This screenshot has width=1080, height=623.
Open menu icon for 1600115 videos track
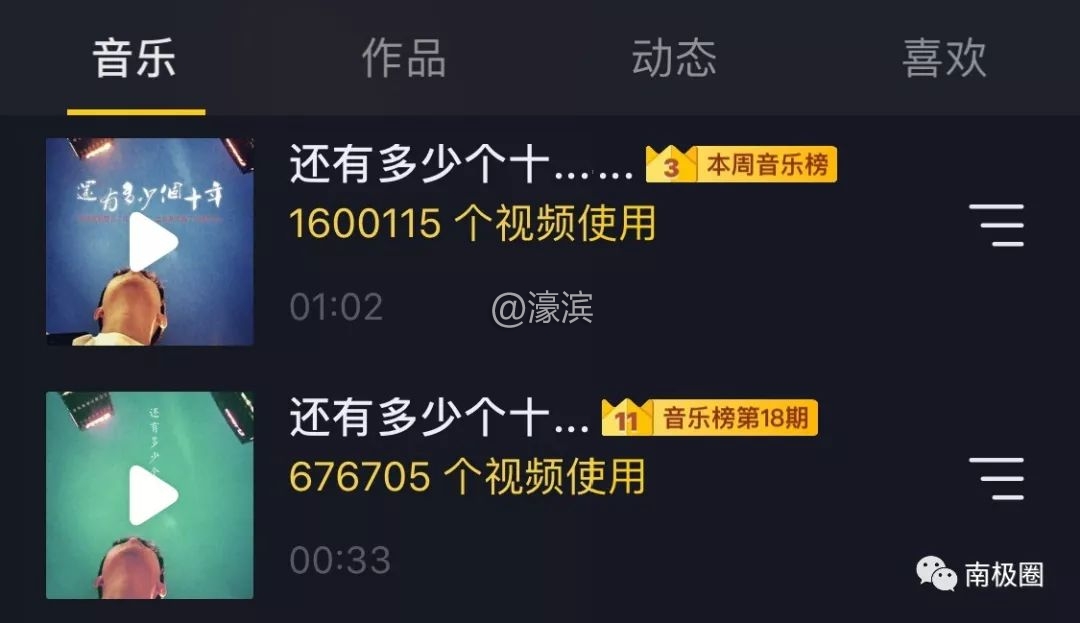(997, 225)
